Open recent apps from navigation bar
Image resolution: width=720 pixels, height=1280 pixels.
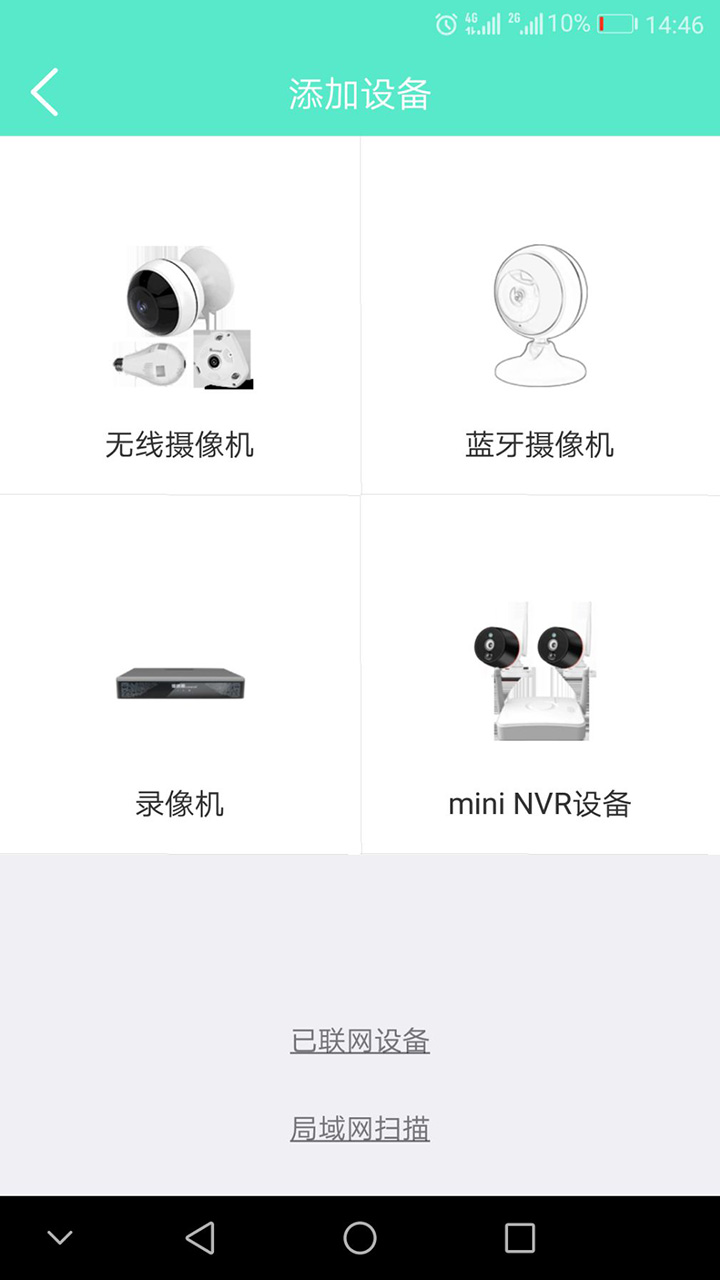coord(520,1238)
